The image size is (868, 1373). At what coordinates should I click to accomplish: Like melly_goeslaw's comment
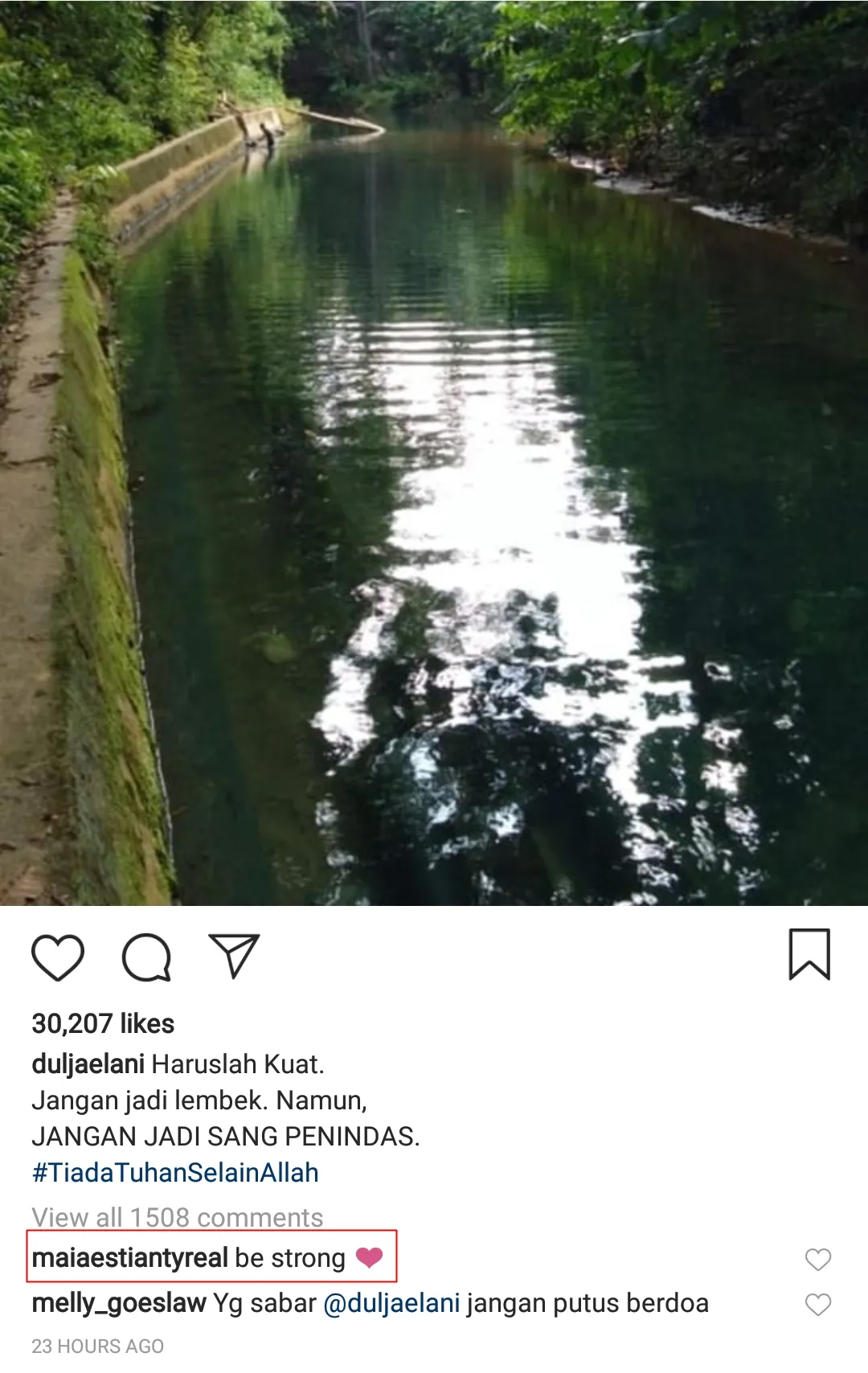817,1304
